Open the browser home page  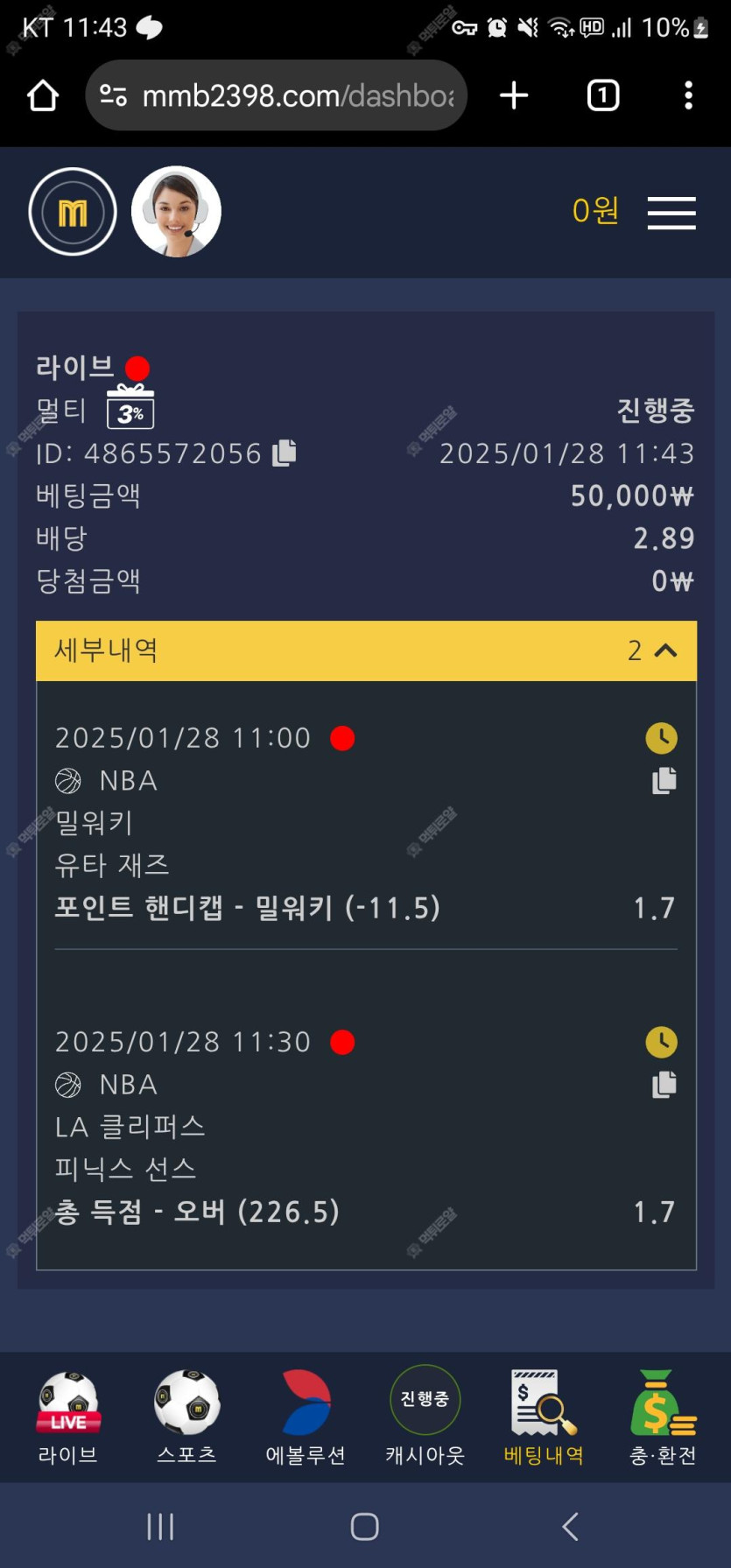(x=43, y=95)
